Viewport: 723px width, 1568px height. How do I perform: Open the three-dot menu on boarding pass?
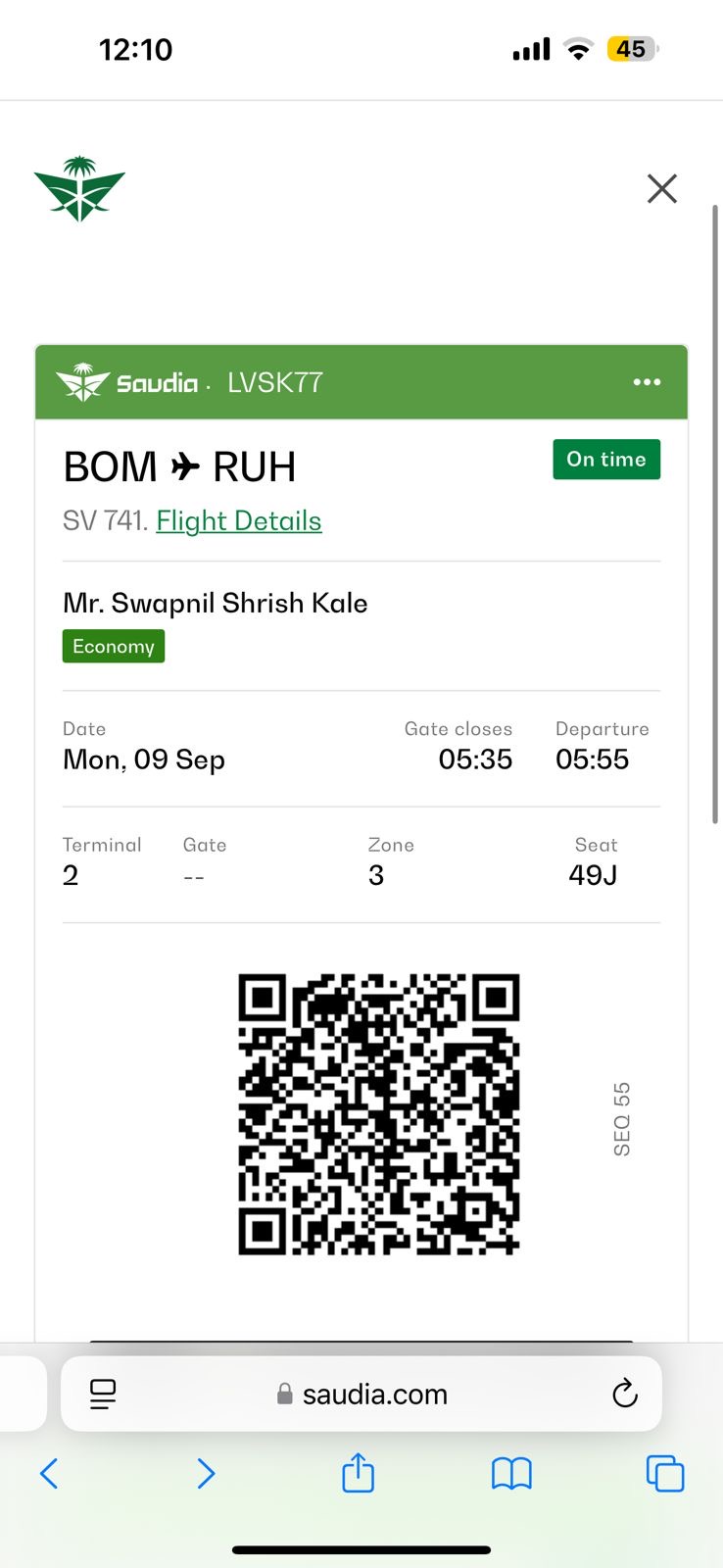tap(647, 382)
